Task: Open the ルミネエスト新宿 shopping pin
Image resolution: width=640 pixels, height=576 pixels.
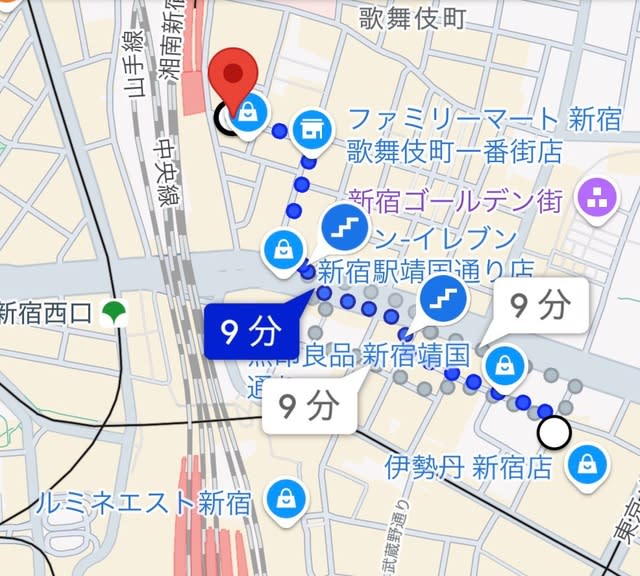Action: tap(286, 501)
